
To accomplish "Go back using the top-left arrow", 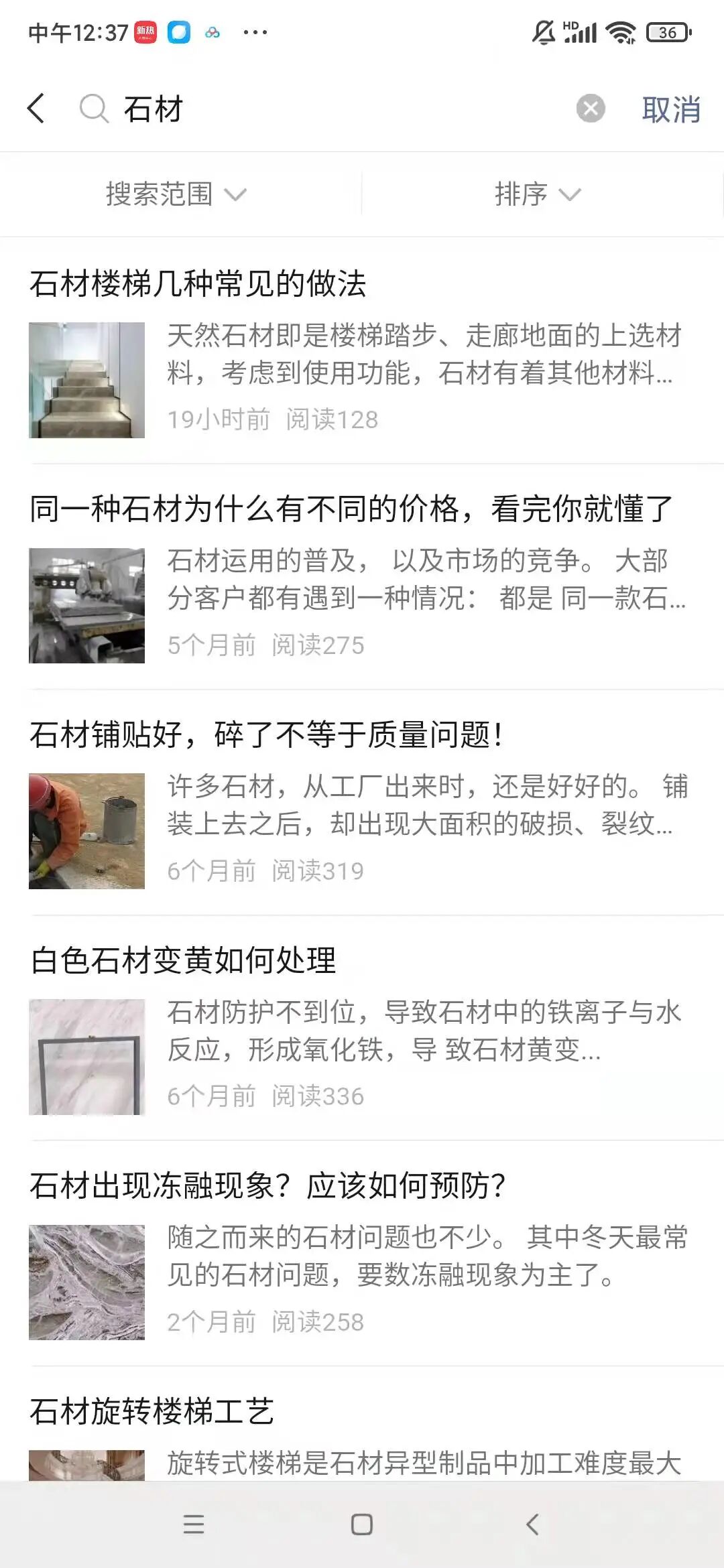I will (37, 109).
